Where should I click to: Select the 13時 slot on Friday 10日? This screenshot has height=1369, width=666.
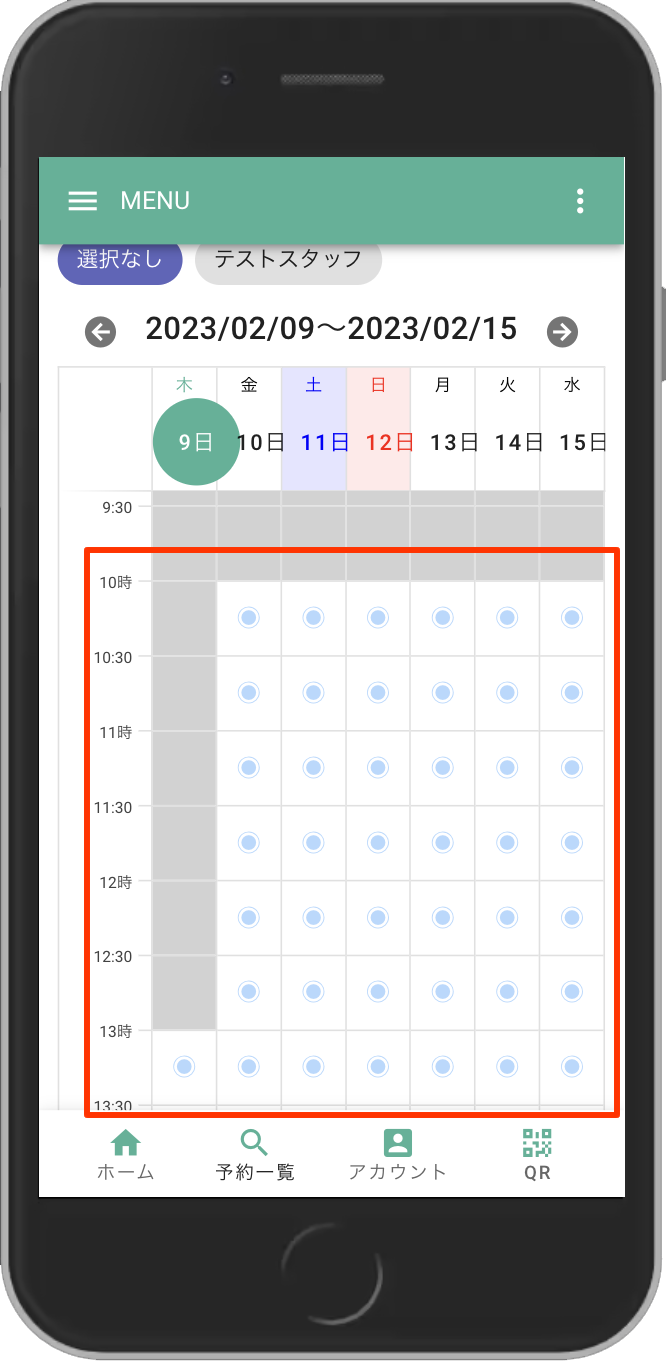tap(249, 1067)
